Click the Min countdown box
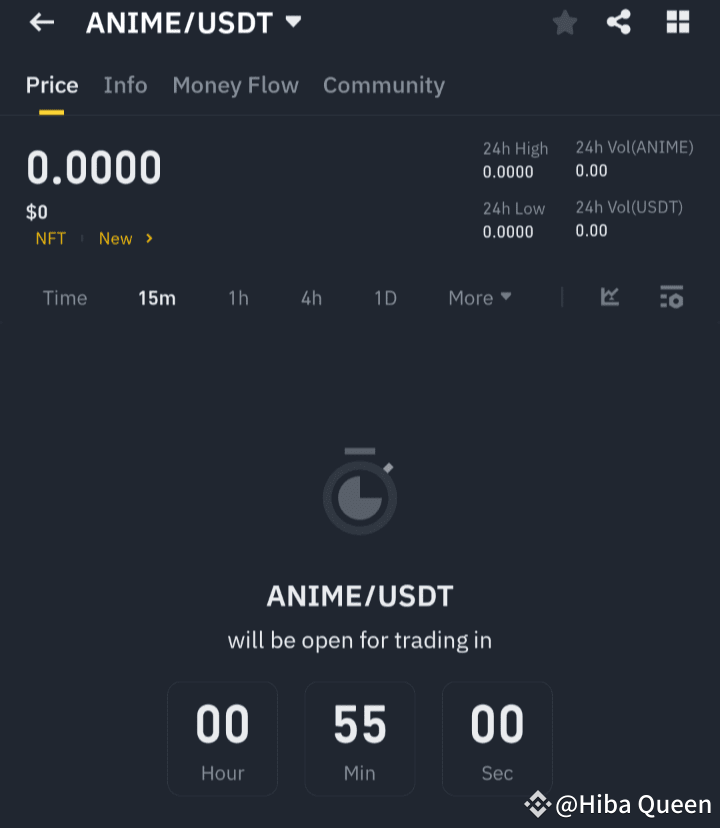Image resolution: width=720 pixels, height=828 pixels. pos(360,739)
